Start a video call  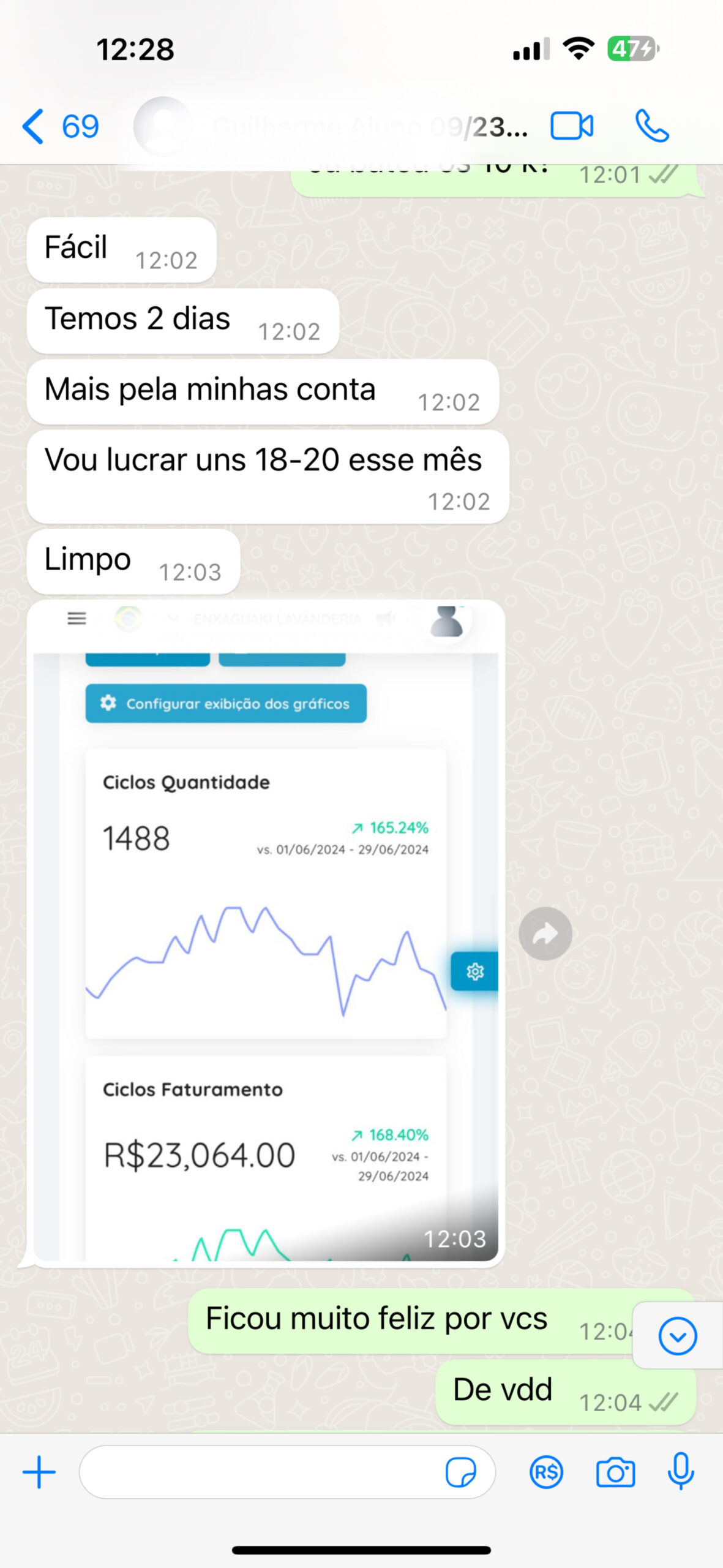pos(571,126)
